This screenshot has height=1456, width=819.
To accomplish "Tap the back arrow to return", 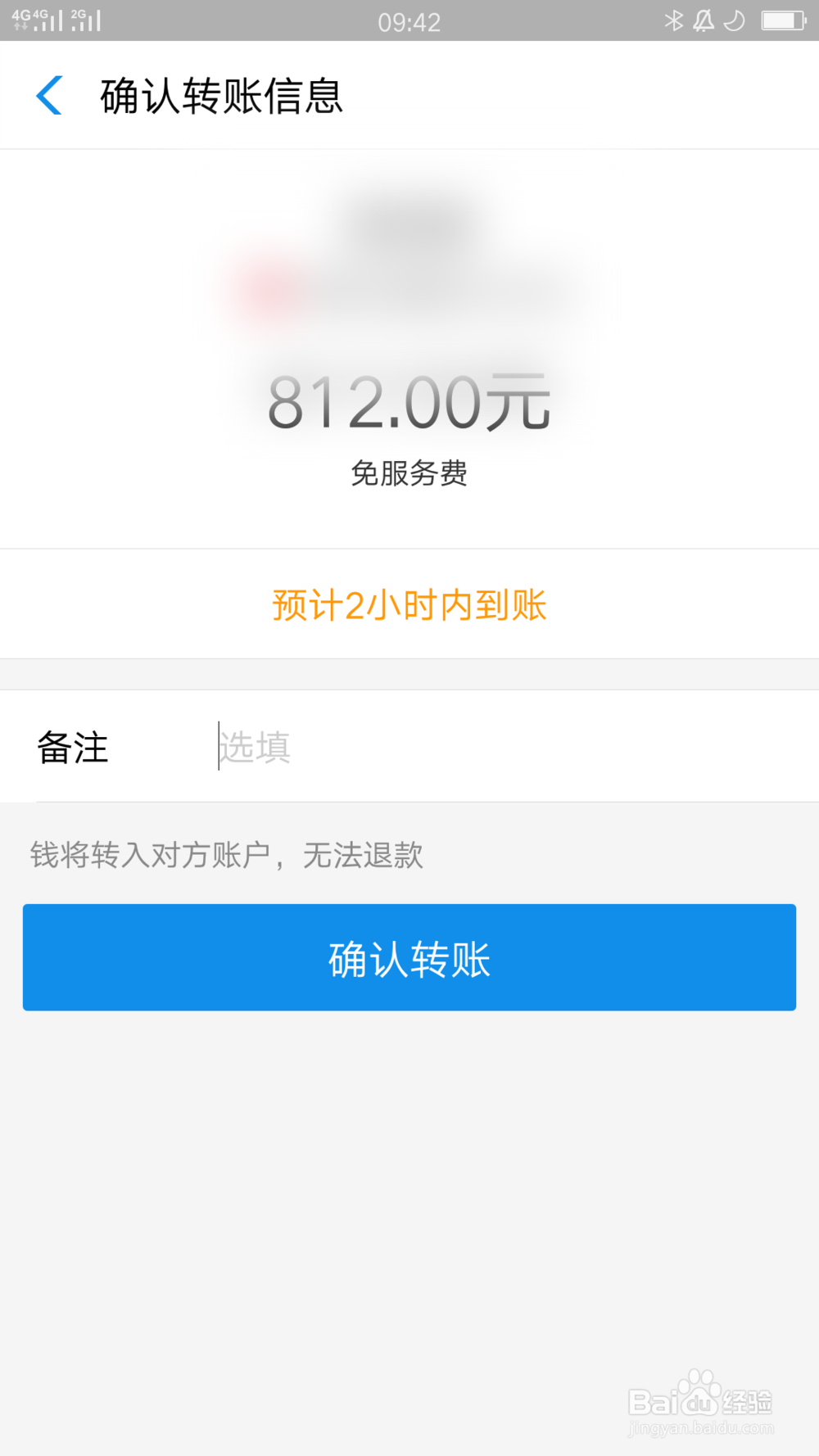I will [50, 95].
